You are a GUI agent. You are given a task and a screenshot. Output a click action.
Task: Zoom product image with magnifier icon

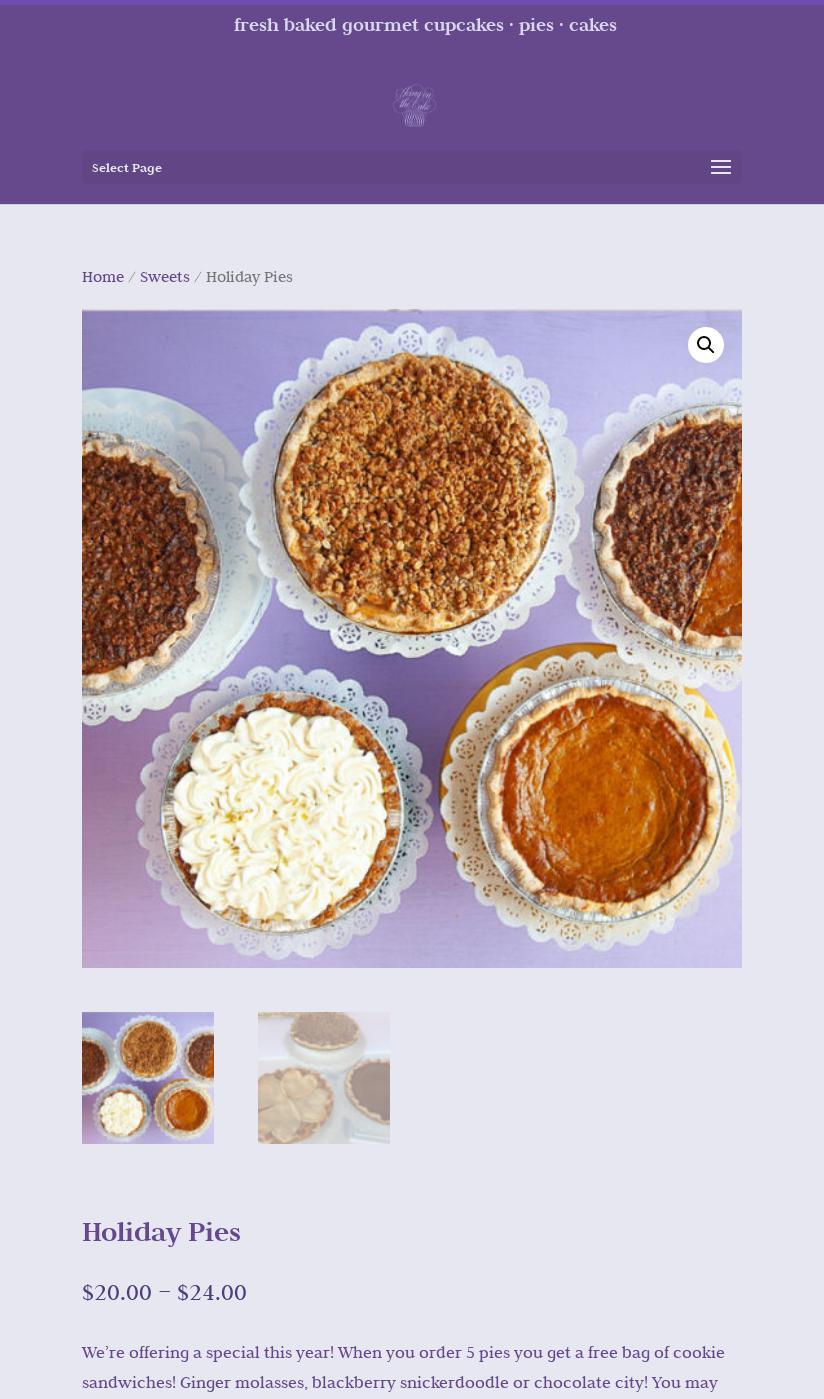click(705, 345)
